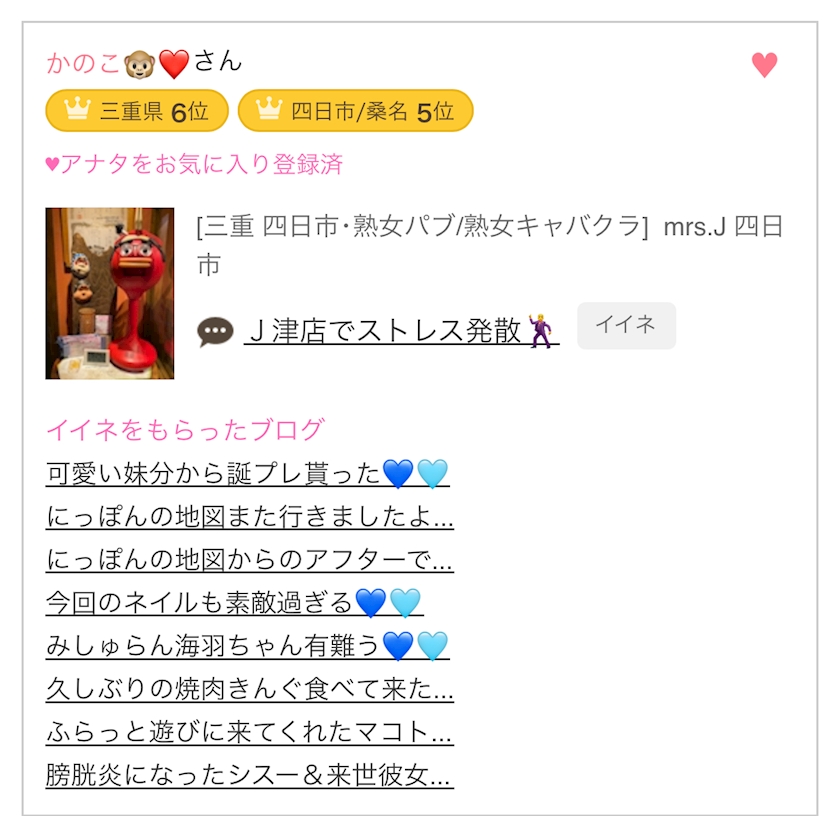Open blog みしゅらん海羽ちゃん有難う
840x816 pixels.
248,645
